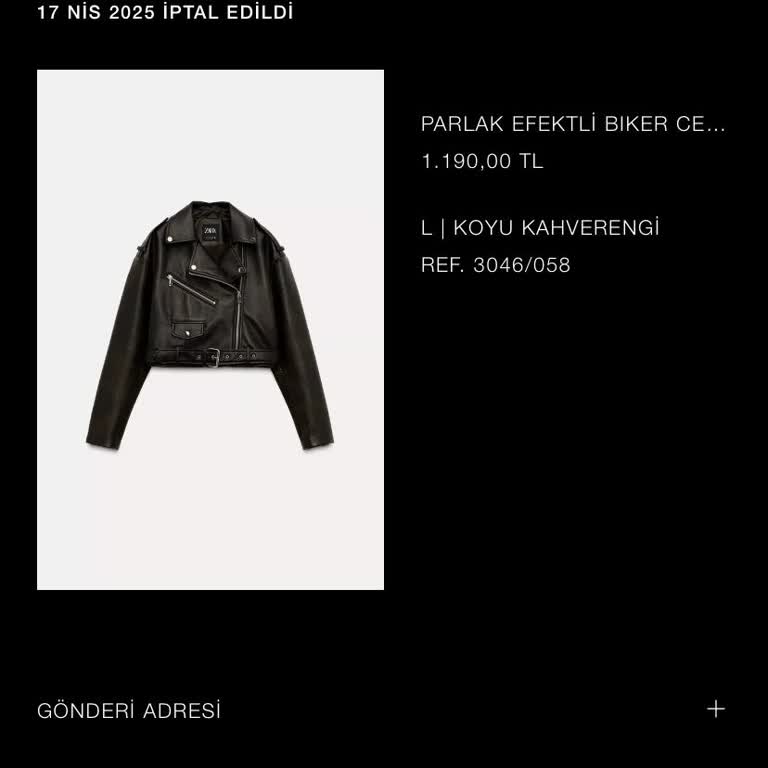Expand the Gönderi Adresi section
This screenshot has height=768, width=768.
(715, 710)
